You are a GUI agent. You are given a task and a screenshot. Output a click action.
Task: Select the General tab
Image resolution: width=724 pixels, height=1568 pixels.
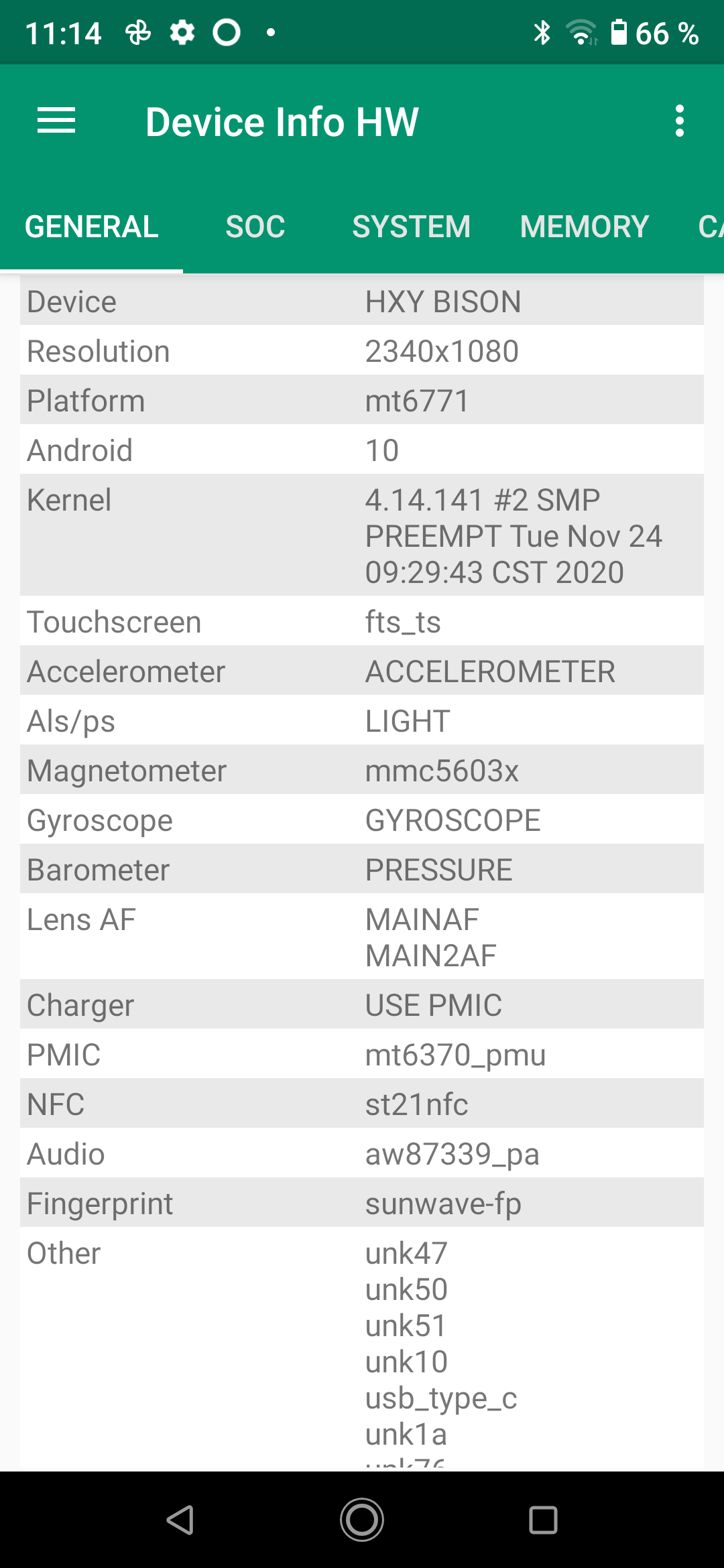[x=92, y=227]
